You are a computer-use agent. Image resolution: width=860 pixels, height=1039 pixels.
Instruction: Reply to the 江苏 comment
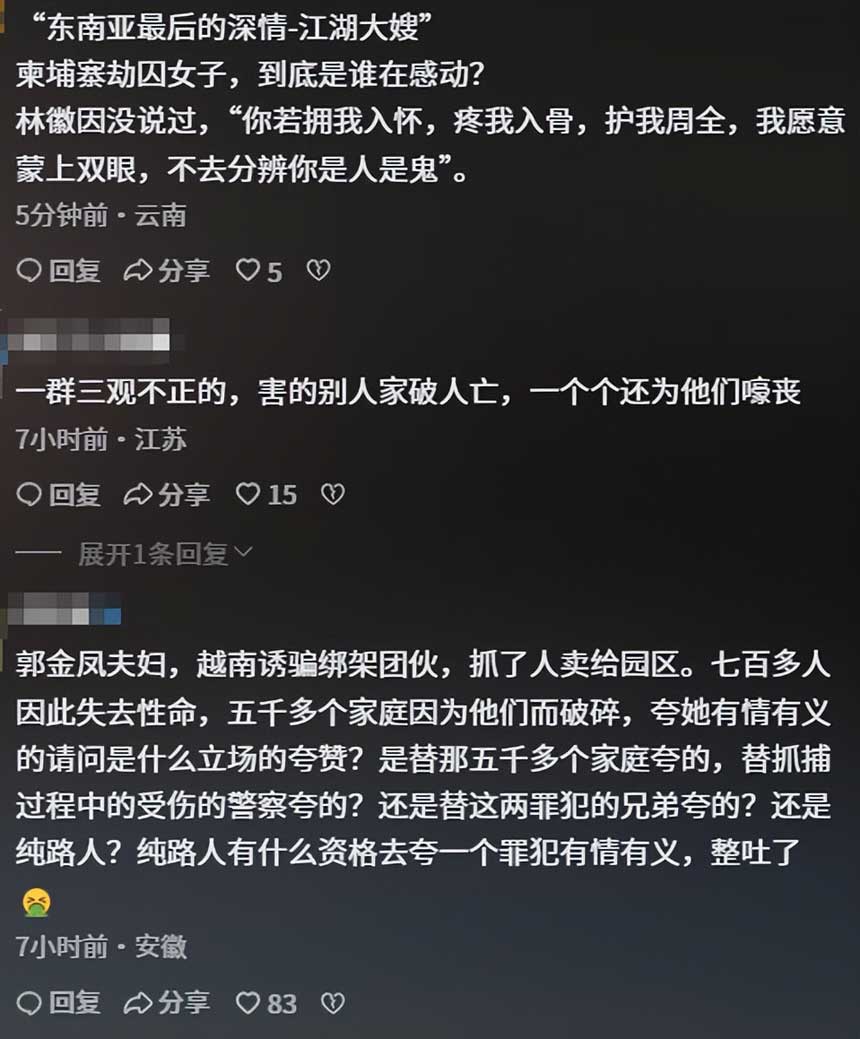click(59, 494)
